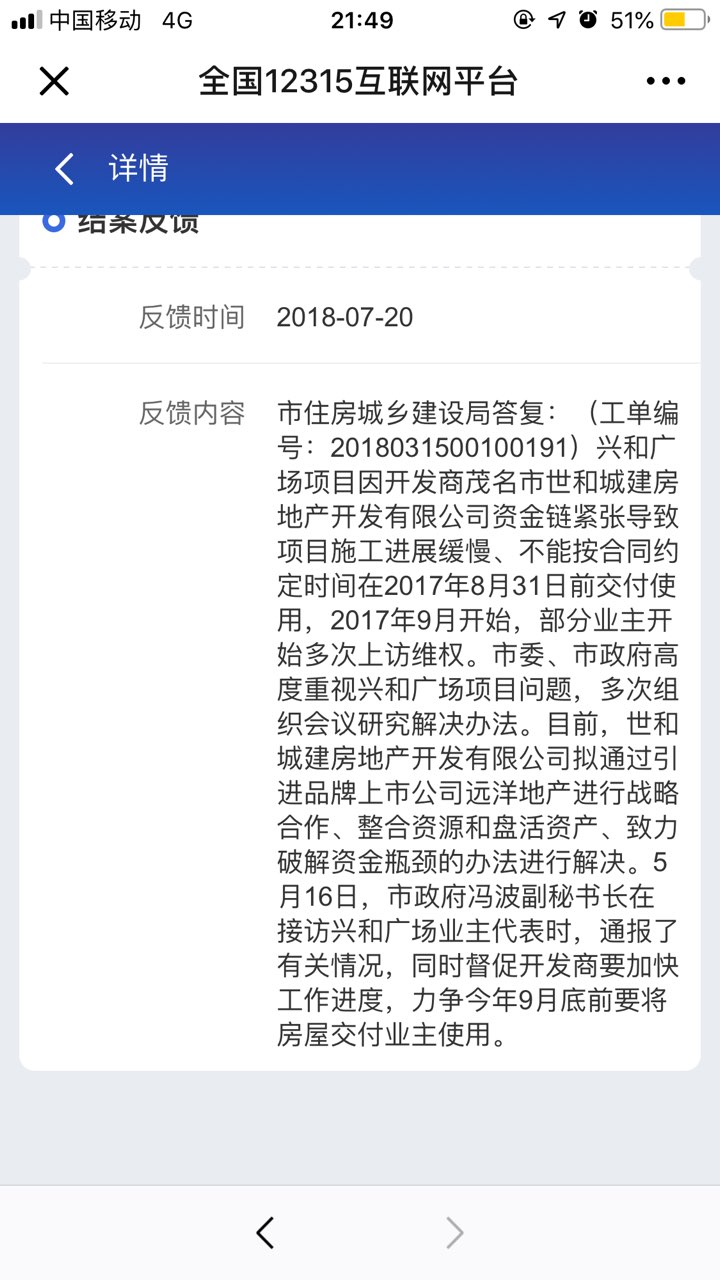Go back from the 详情 page
The image size is (720, 1280).
65,169
